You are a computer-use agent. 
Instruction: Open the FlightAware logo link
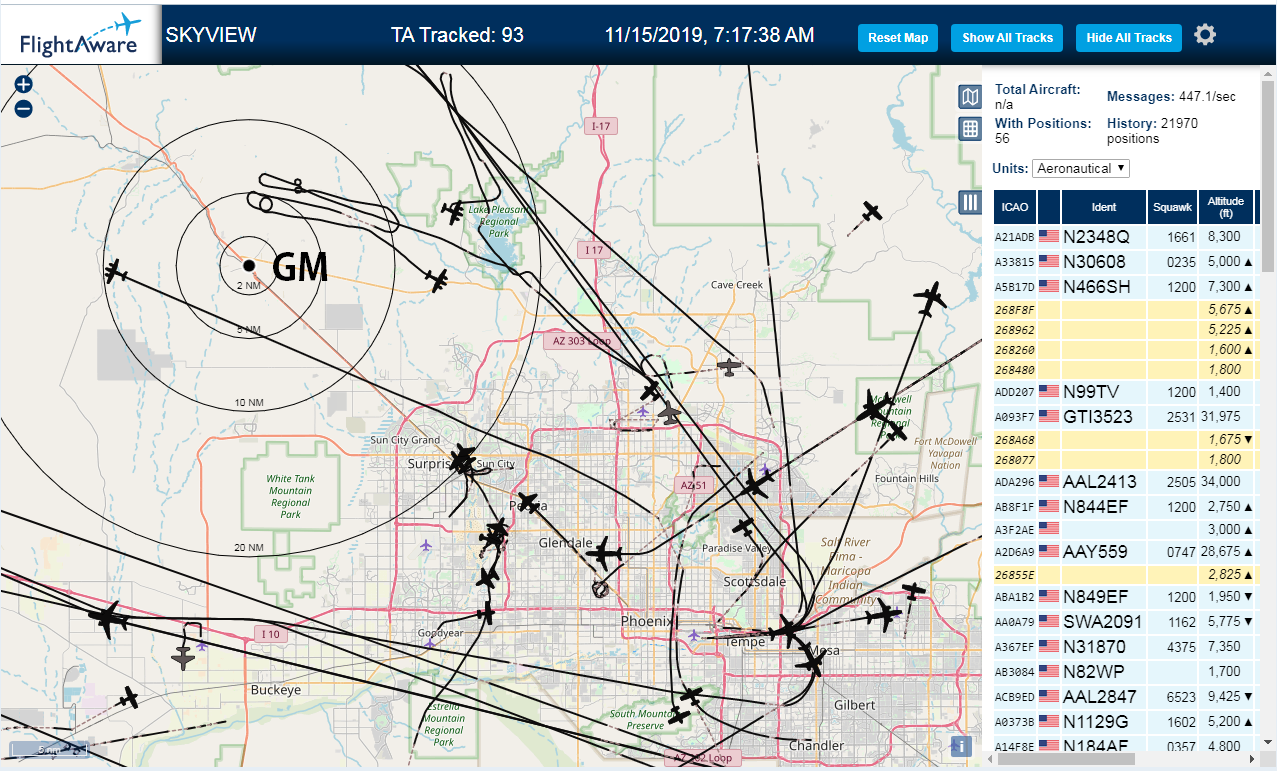click(x=80, y=35)
